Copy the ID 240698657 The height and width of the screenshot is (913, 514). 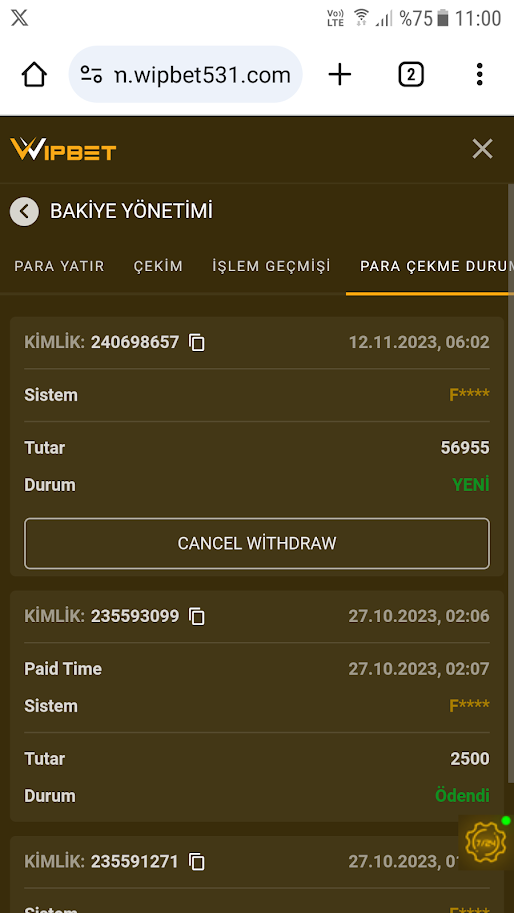tap(197, 342)
